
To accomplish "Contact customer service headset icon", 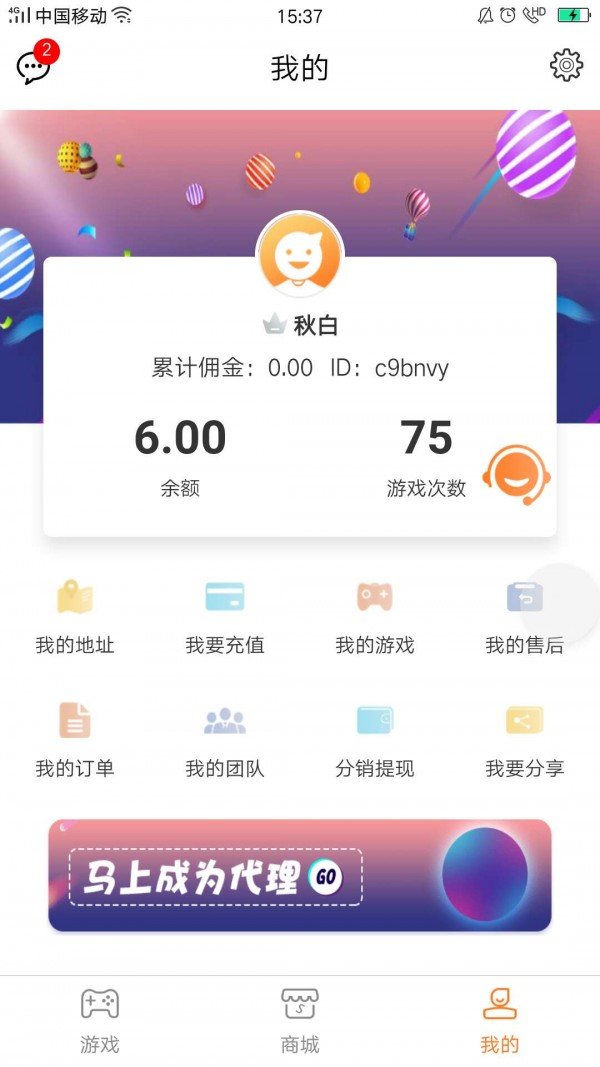I will [516, 475].
